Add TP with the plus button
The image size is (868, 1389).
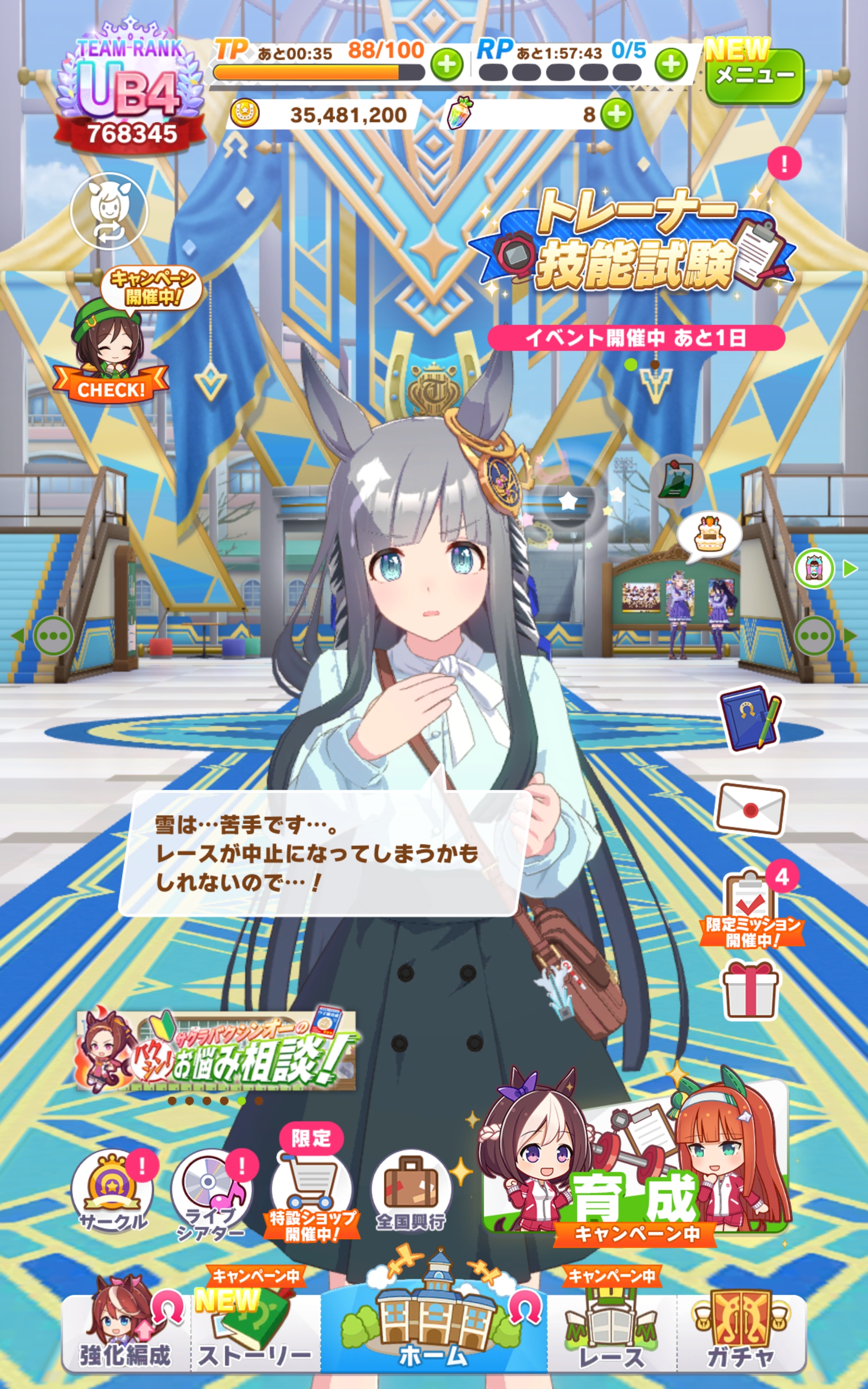(447, 64)
